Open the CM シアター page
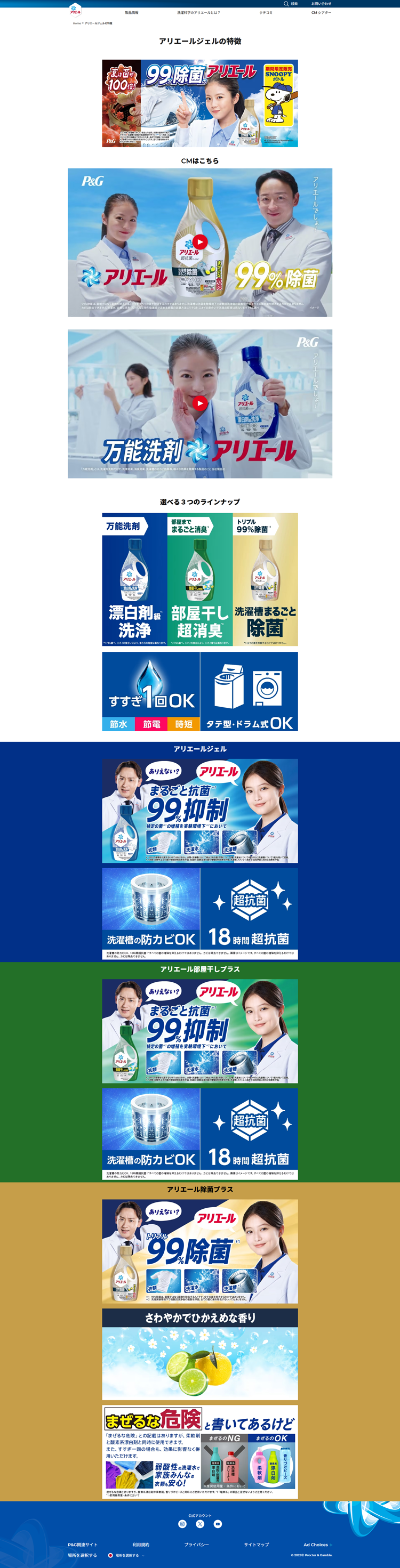Image resolution: width=400 pixels, height=1568 pixels. [321, 13]
